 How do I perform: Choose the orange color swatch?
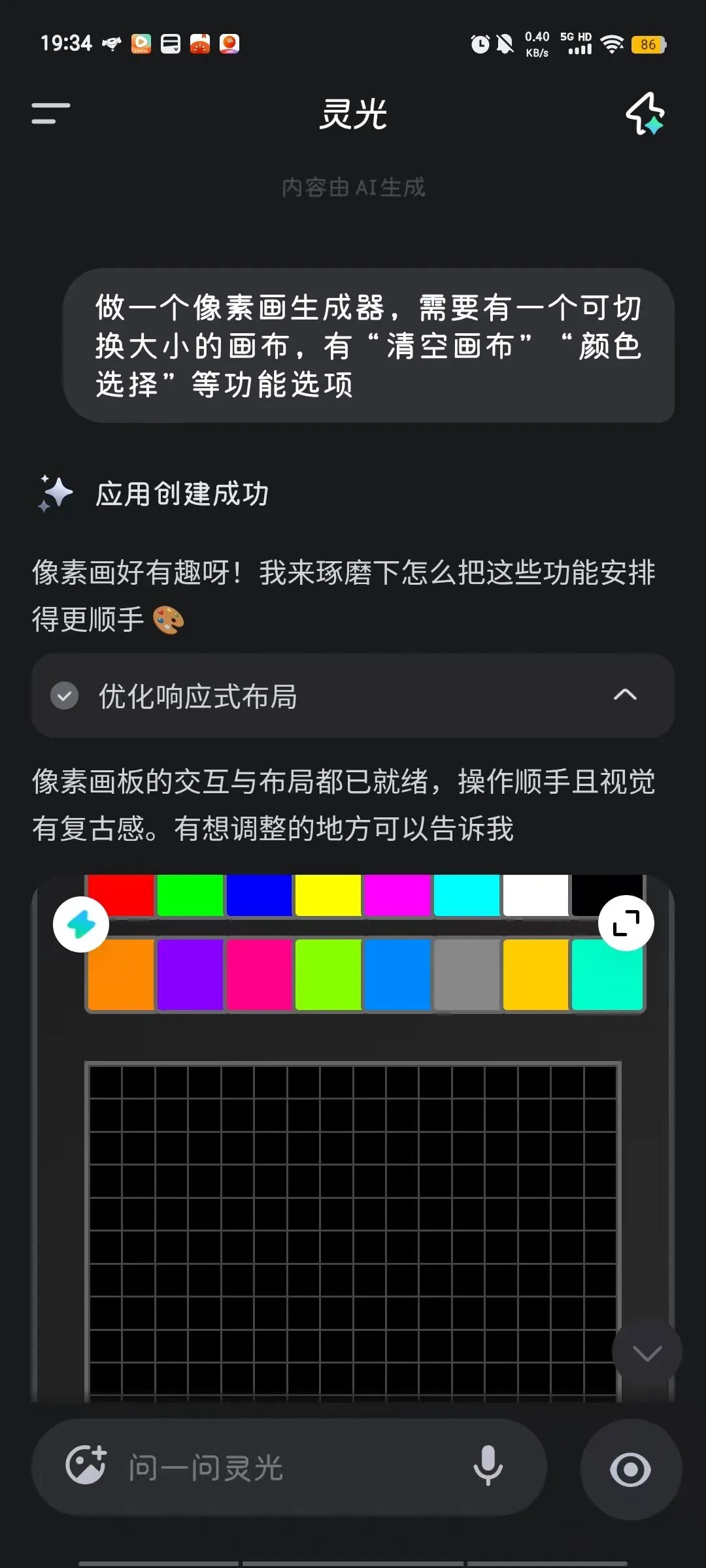pyautogui.click(x=121, y=975)
